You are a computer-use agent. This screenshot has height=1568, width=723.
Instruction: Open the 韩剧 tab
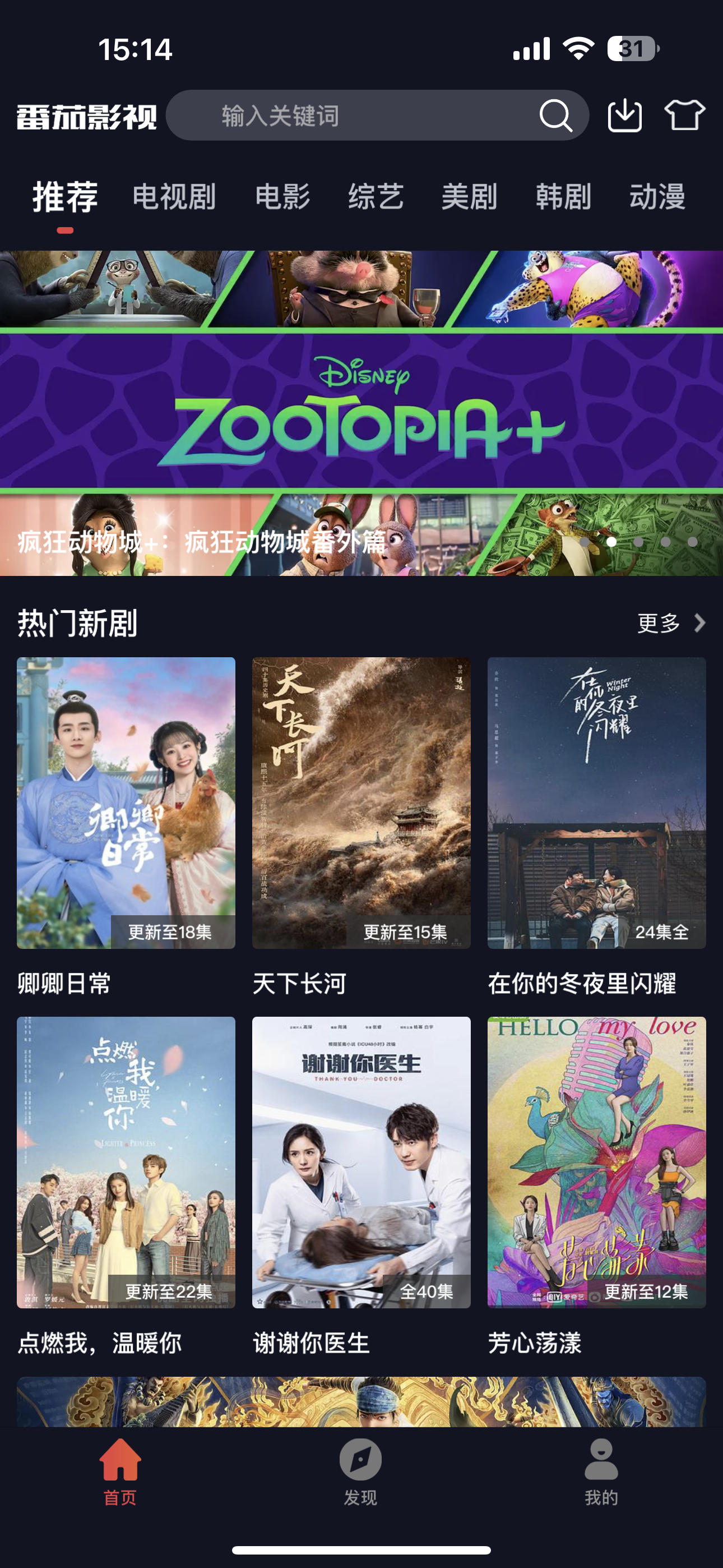tap(563, 196)
